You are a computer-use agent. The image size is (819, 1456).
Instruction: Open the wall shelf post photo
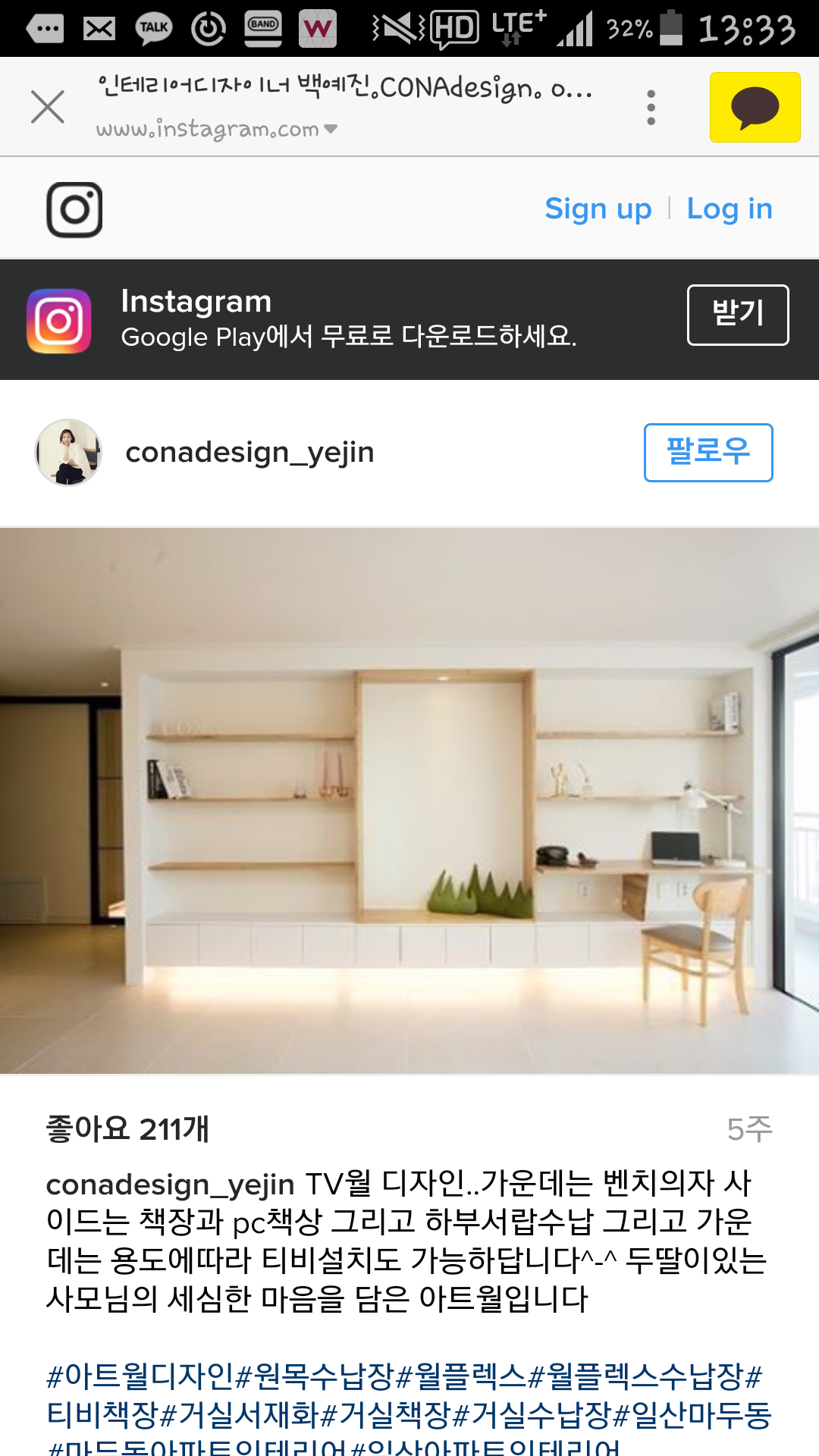click(409, 800)
